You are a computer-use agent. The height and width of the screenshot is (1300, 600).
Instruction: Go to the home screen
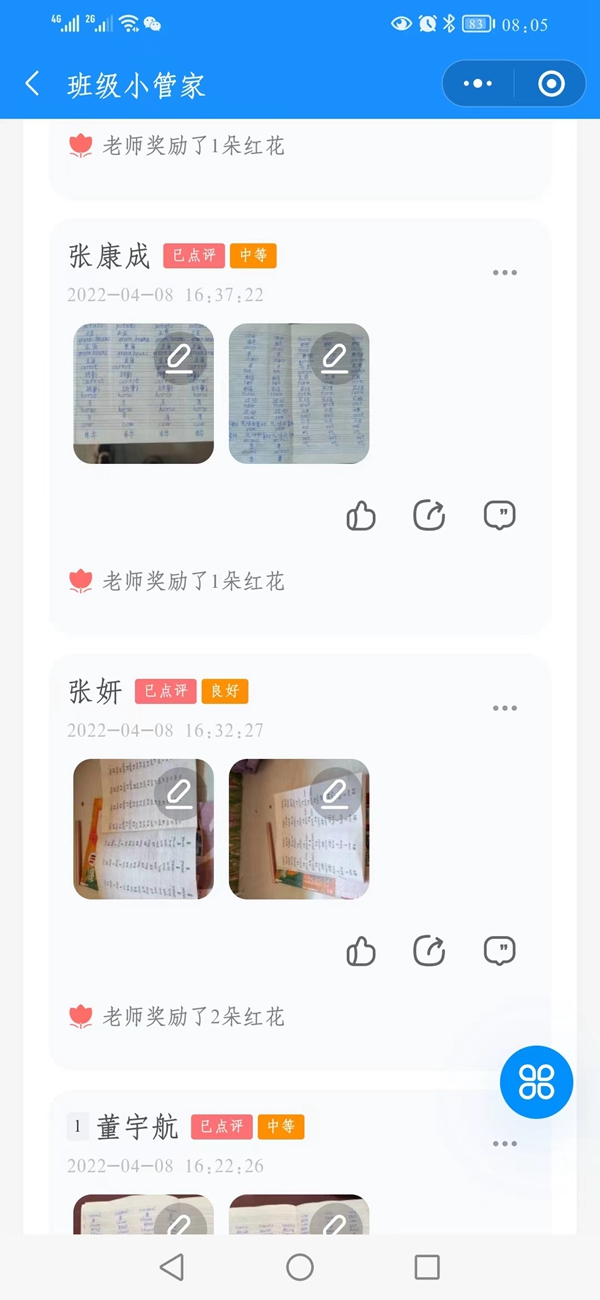pos(300,1267)
